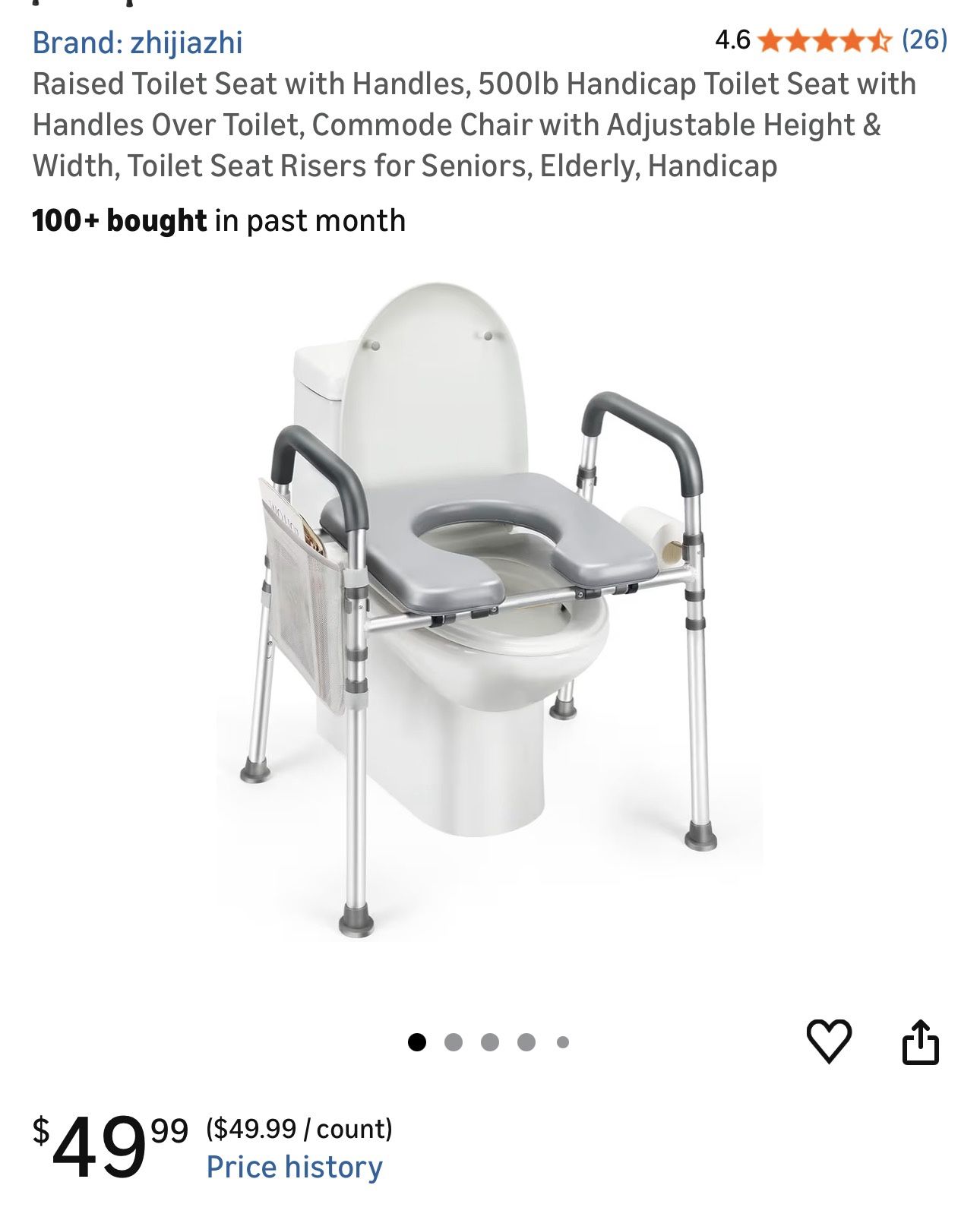Add this item to wish list
This screenshot has height=1220, width=980.
(x=828, y=1041)
